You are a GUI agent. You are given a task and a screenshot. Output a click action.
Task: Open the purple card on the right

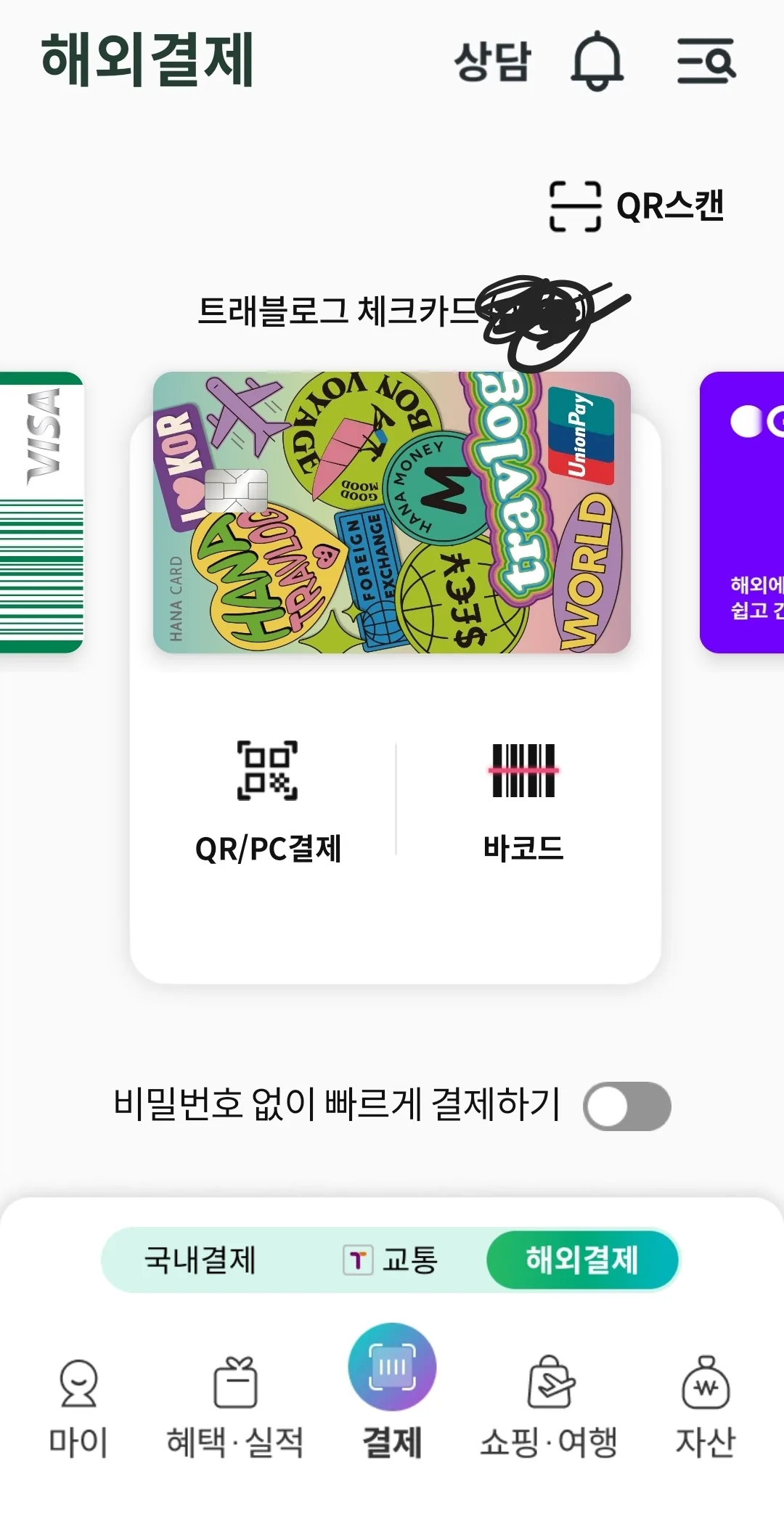[x=742, y=513]
